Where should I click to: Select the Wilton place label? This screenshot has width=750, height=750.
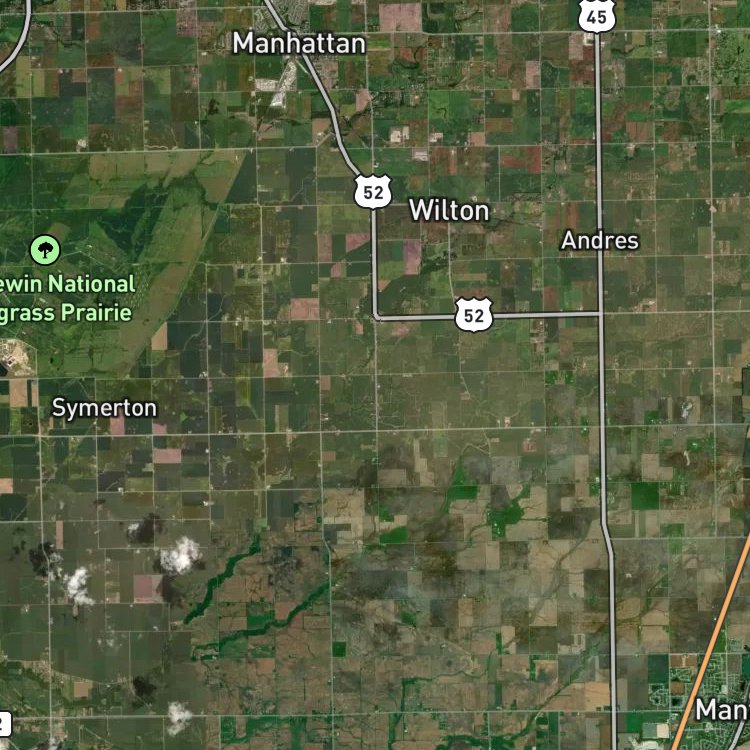pyautogui.click(x=449, y=210)
